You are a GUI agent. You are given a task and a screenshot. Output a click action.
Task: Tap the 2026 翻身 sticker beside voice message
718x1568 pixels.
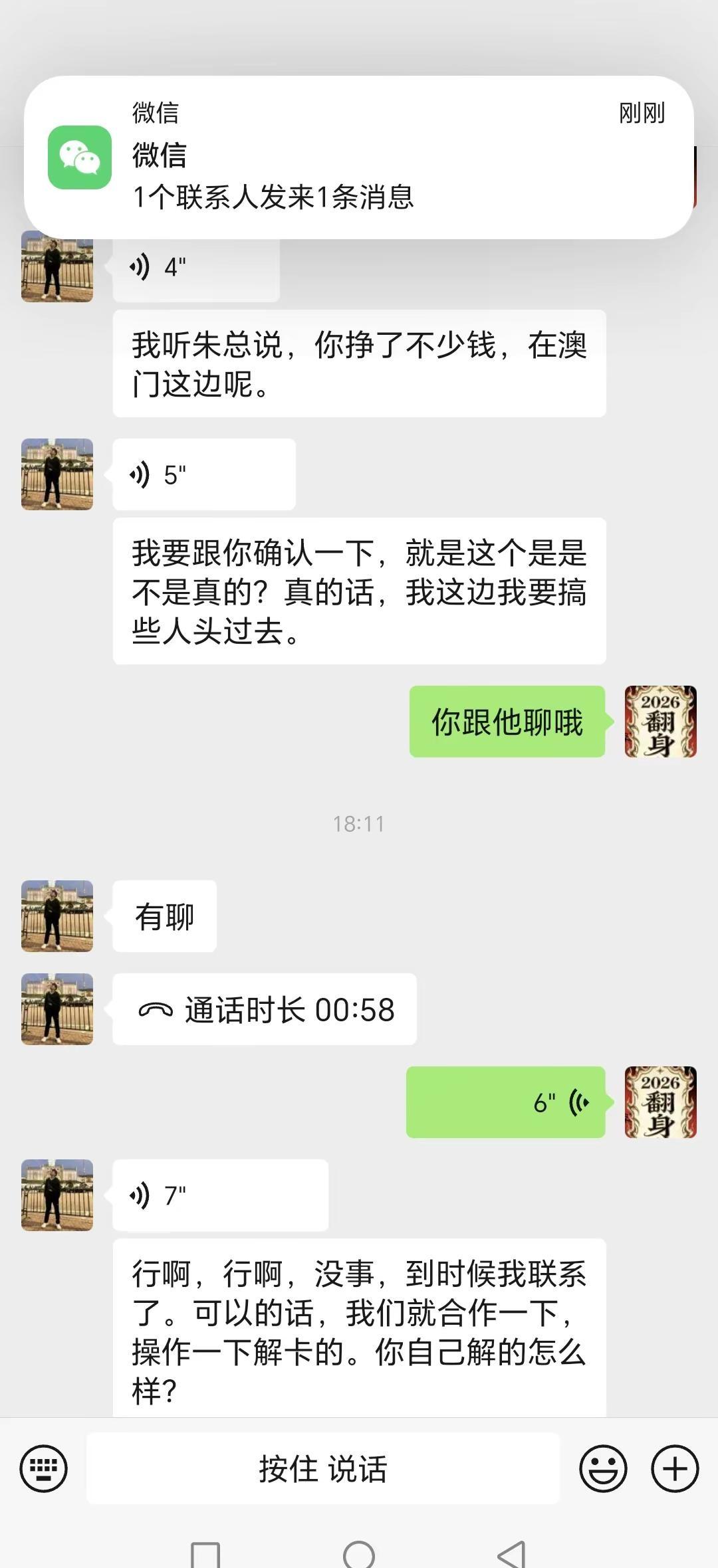point(660,1103)
